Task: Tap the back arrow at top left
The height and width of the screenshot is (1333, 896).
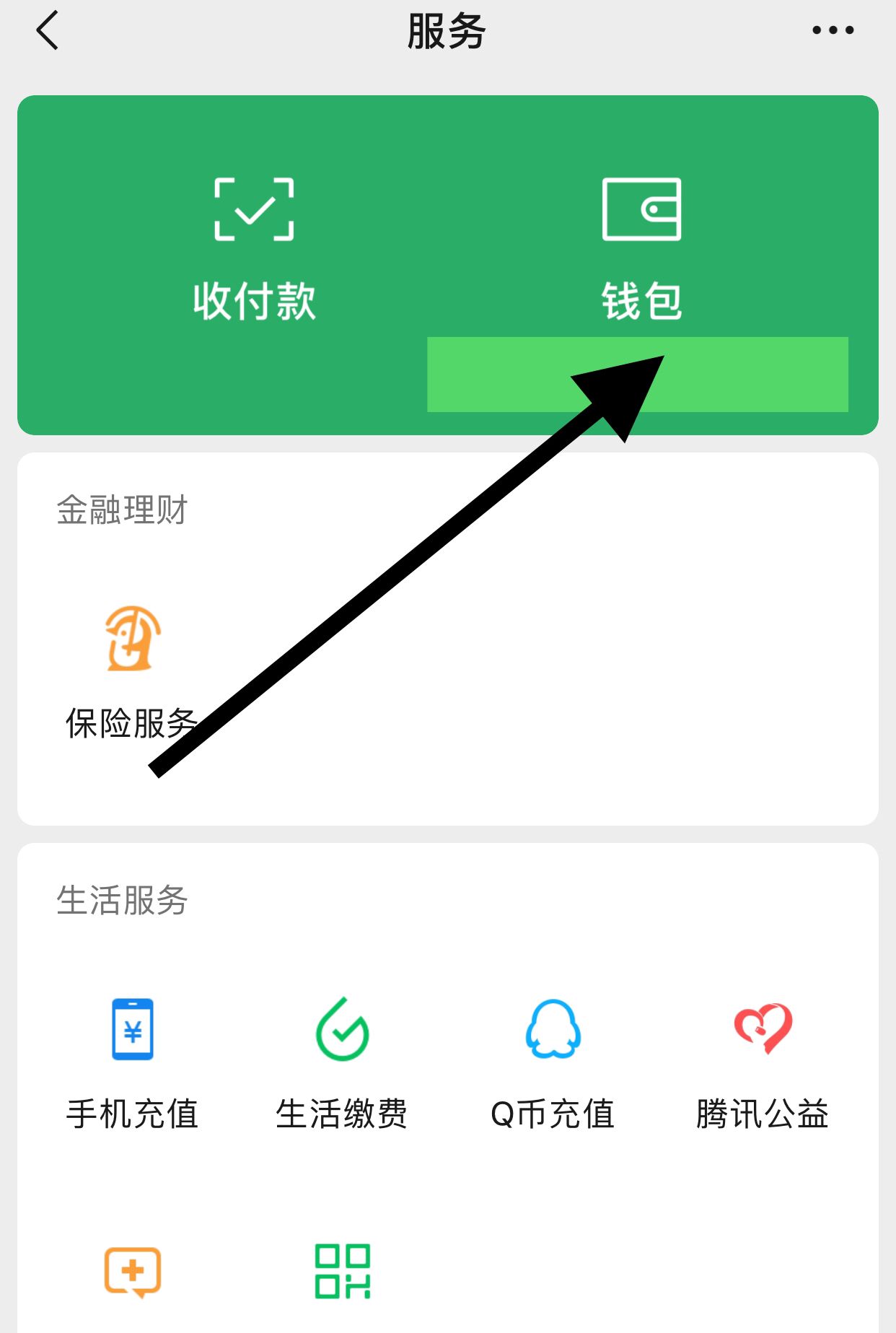Action: [x=46, y=30]
